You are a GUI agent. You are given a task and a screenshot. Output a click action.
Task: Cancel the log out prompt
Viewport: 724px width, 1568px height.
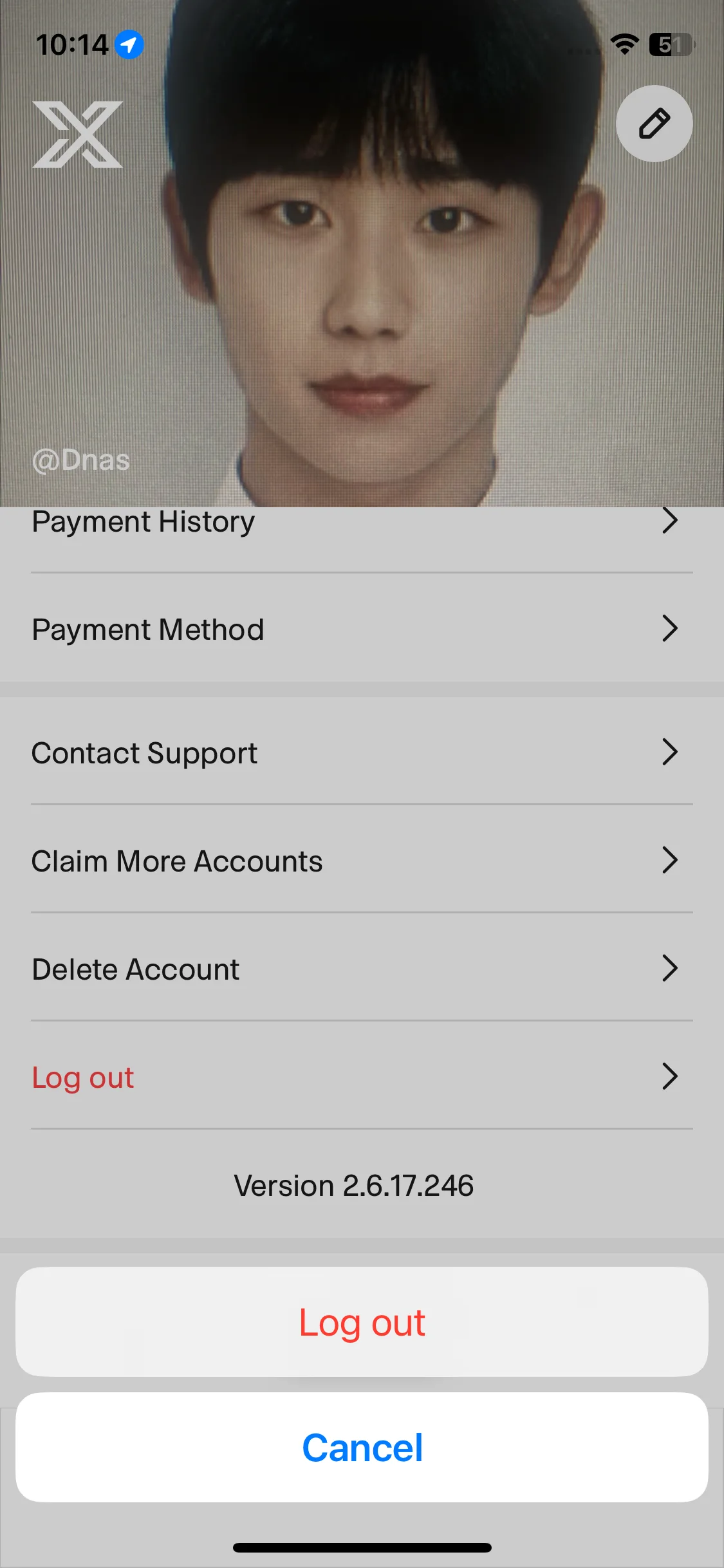tap(362, 1448)
